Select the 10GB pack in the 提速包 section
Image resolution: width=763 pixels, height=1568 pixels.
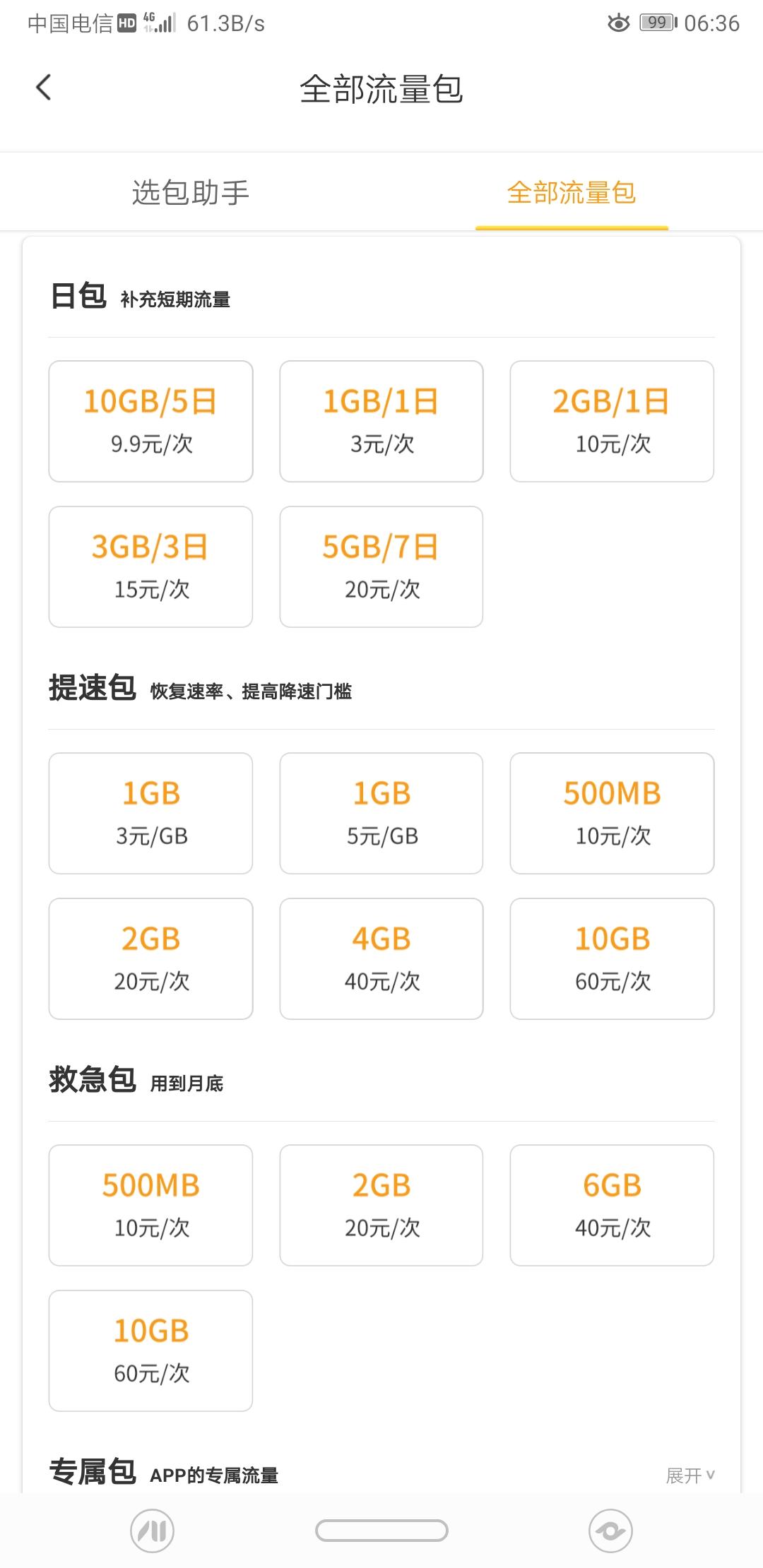[x=612, y=958]
